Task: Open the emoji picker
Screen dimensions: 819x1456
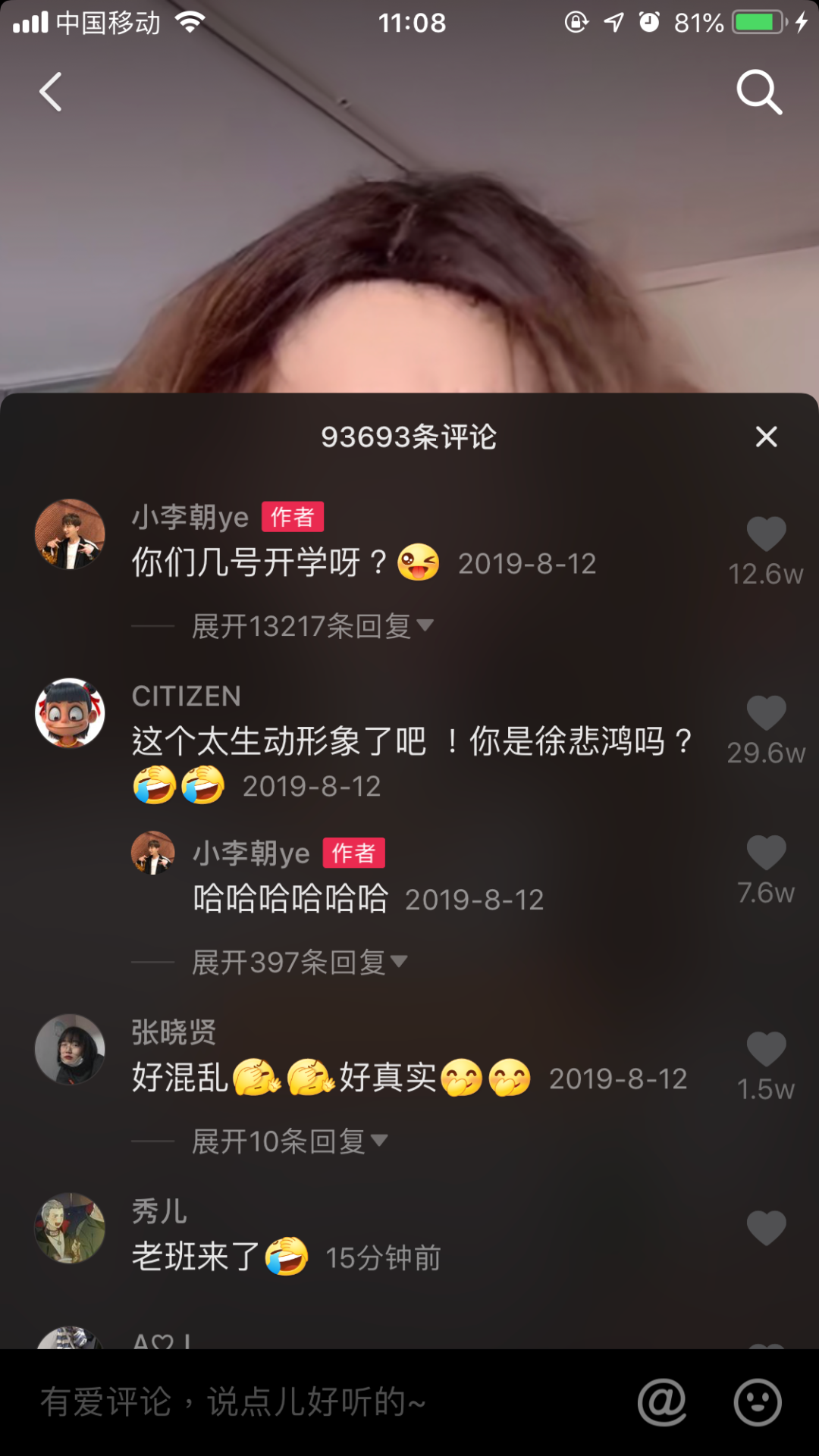Action: tap(758, 1402)
